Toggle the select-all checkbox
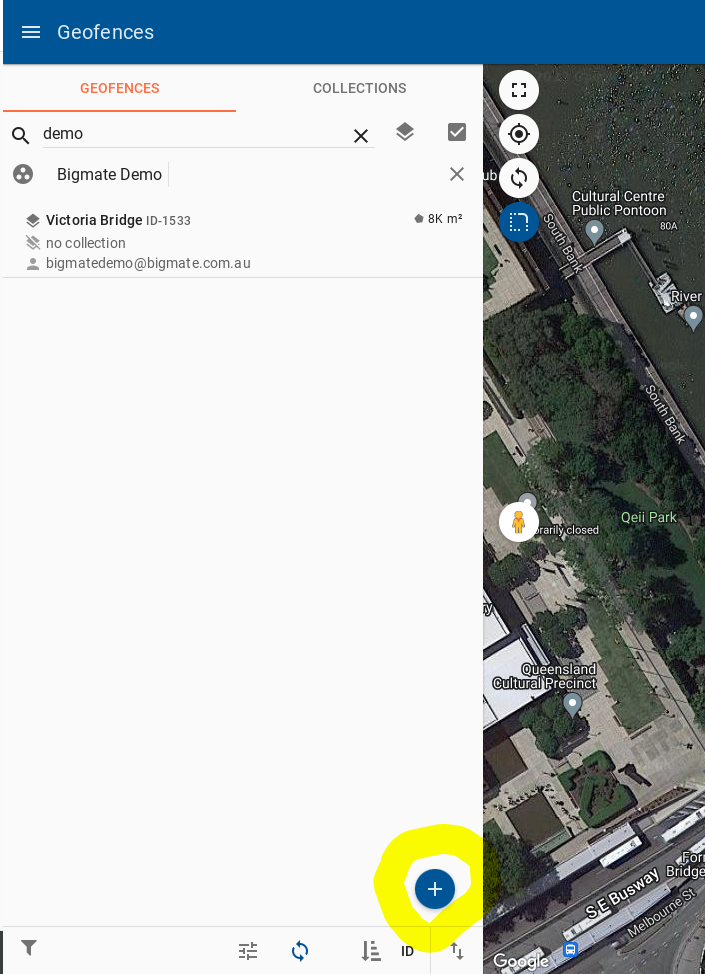Image resolution: width=705 pixels, height=974 pixels. [457, 132]
